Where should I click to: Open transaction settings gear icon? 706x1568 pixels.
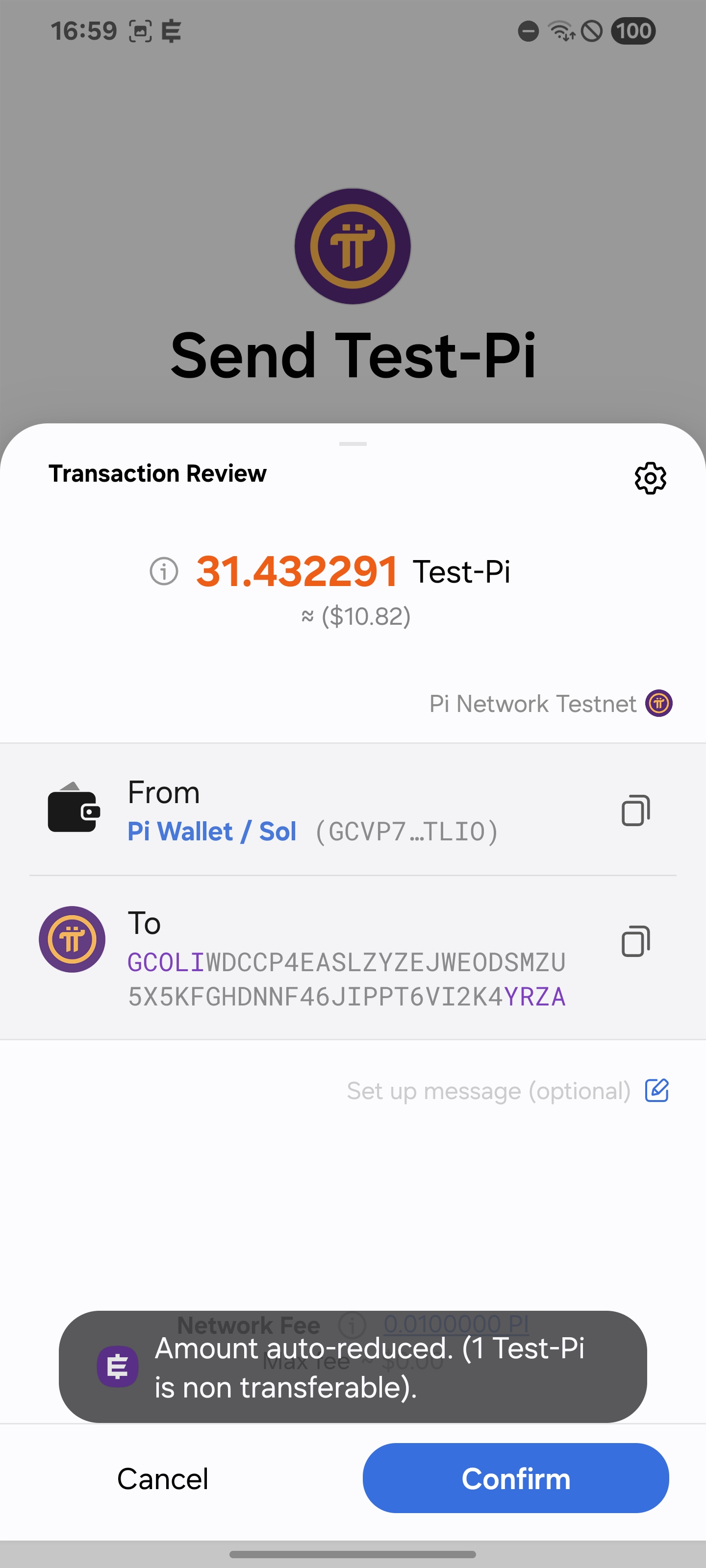pos(650,478)
